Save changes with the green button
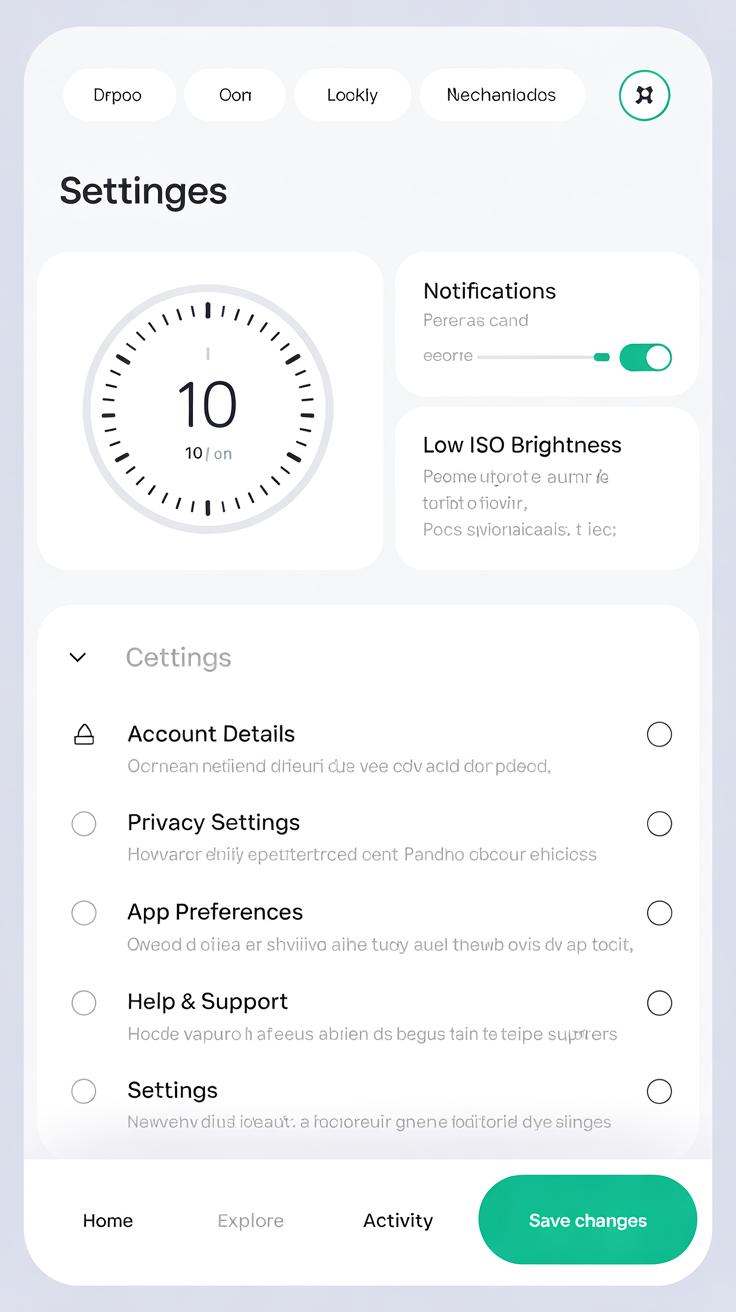 tap(587, 1220)
